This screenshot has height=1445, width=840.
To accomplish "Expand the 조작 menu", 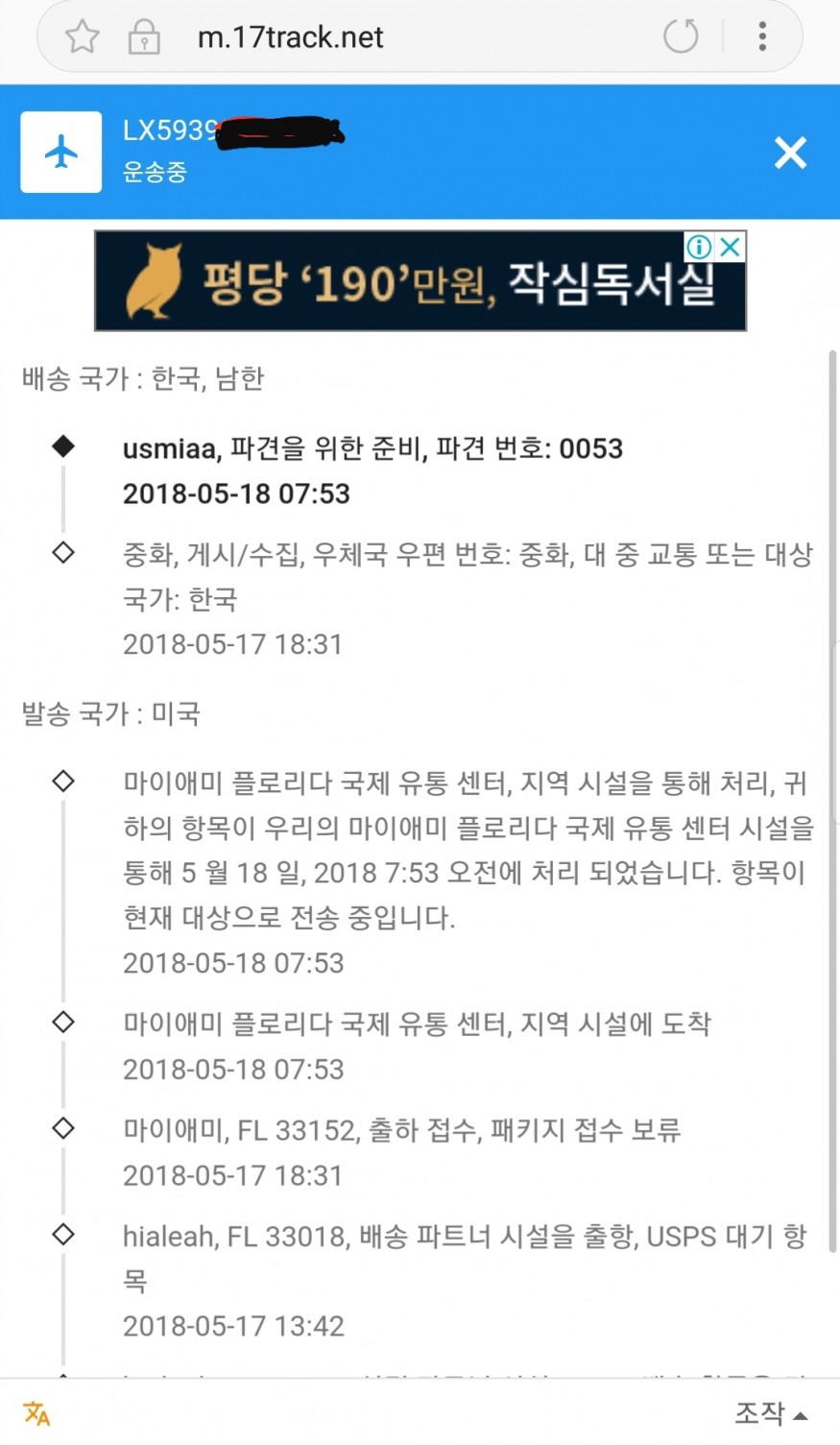I will click(771, 1413).
